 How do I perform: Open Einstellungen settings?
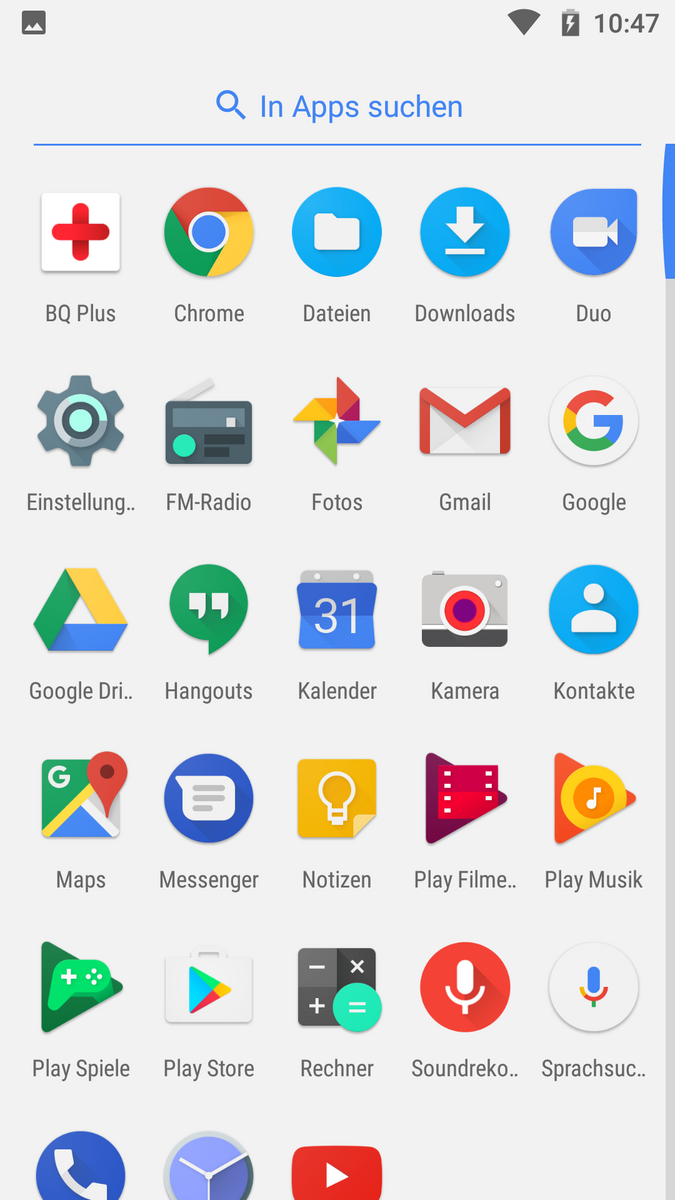(81, 422)
